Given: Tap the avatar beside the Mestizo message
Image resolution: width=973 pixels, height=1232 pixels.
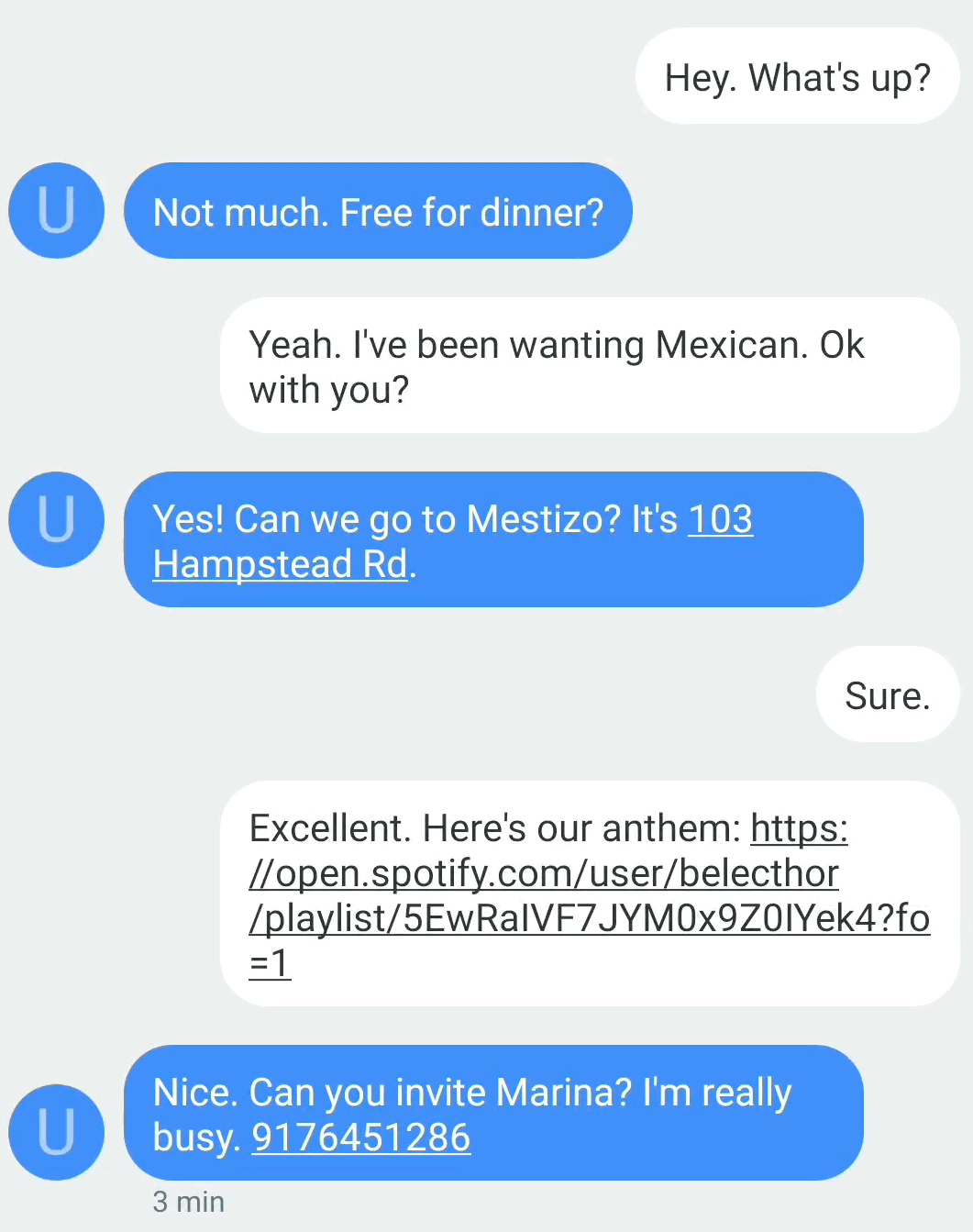Looking at the screenshot, I should click(57, 520).
